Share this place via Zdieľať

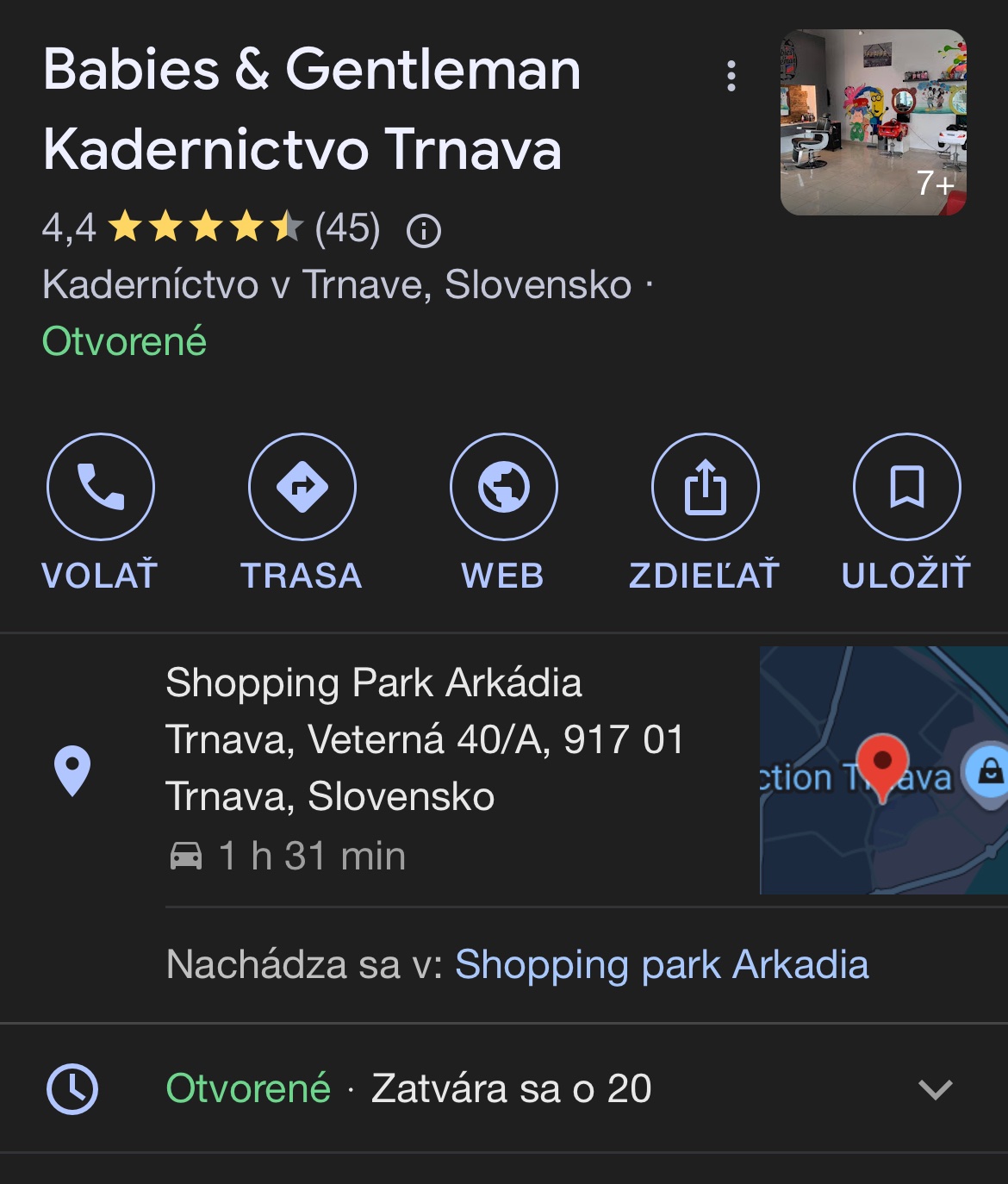pyautogui.click(x=705, y=488)
